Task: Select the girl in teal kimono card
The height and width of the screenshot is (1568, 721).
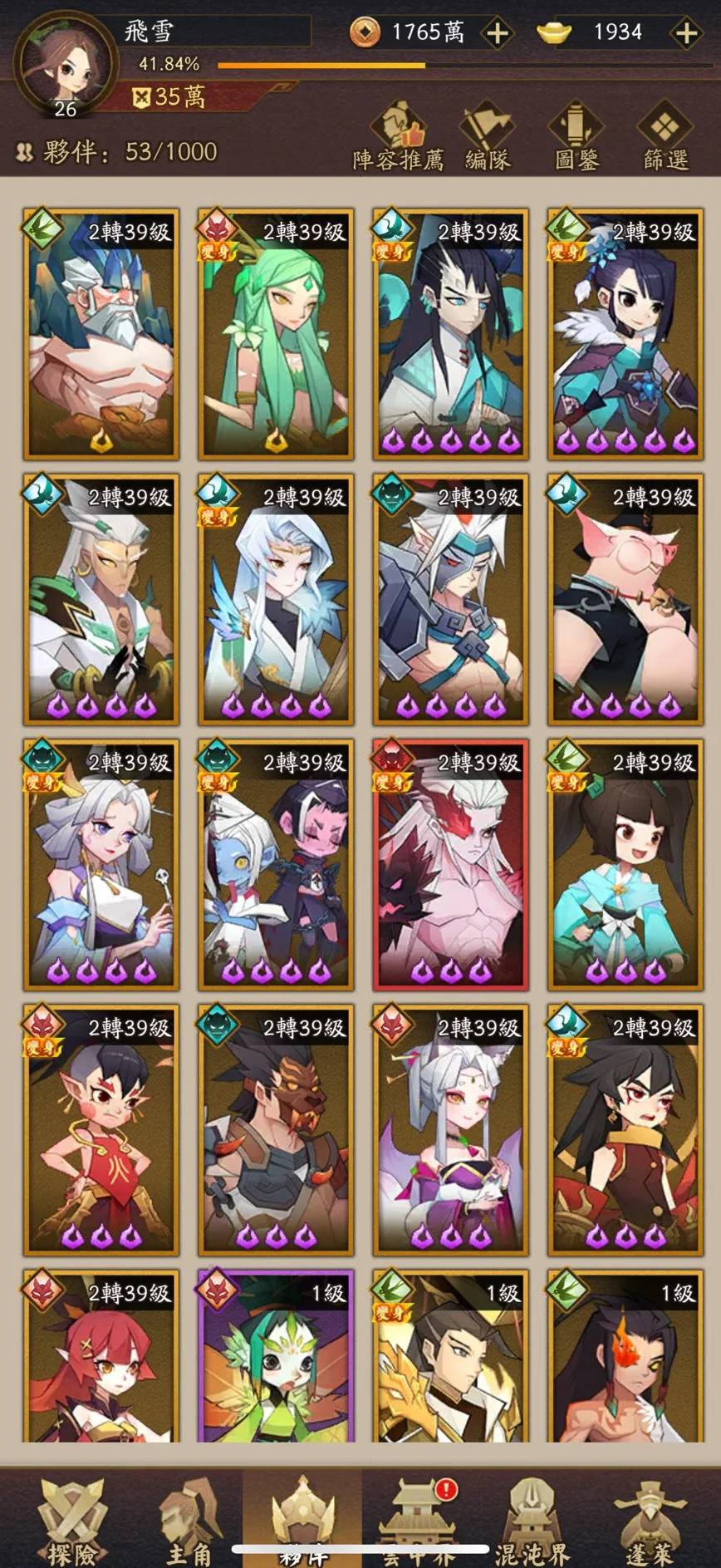Action: 625,864
